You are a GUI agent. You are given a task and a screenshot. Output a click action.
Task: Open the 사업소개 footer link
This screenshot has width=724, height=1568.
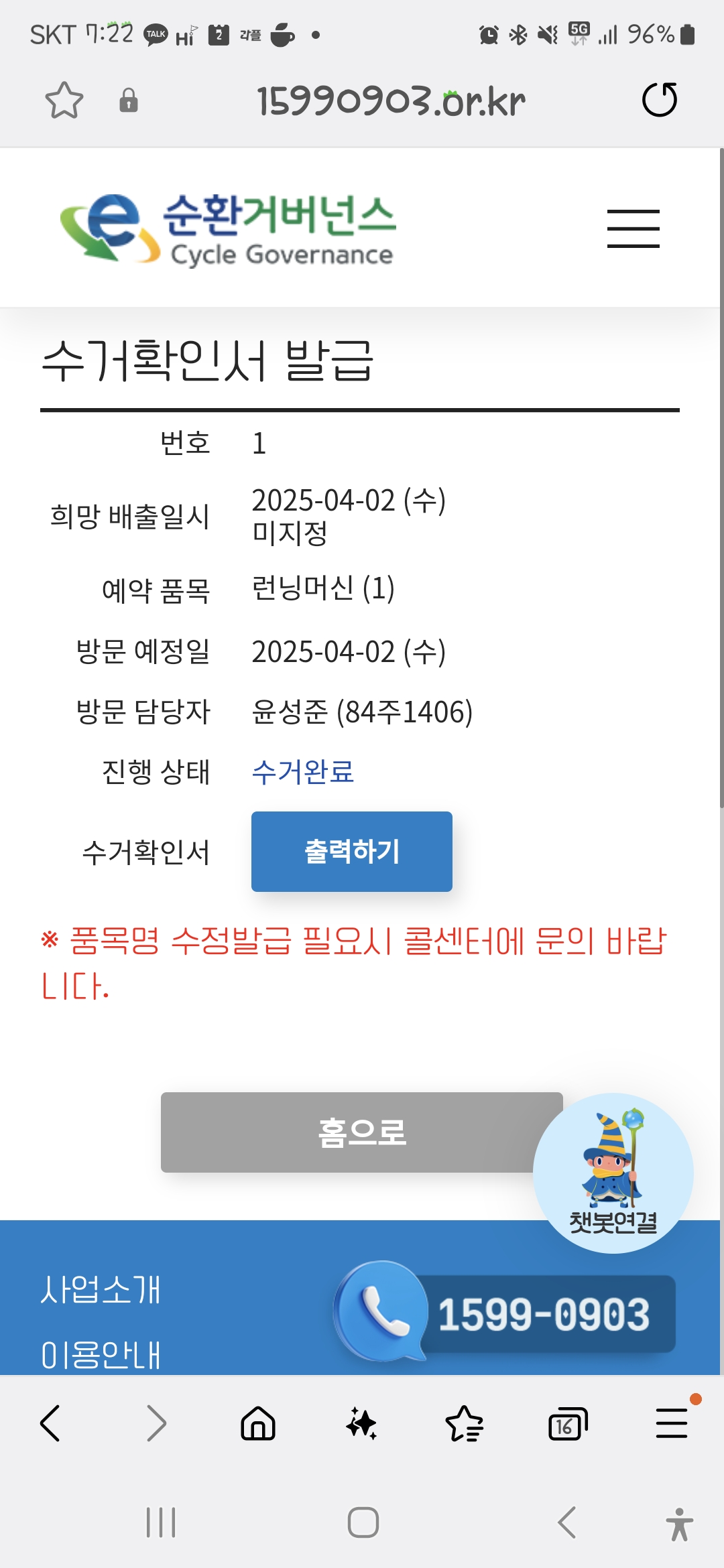101,1289
